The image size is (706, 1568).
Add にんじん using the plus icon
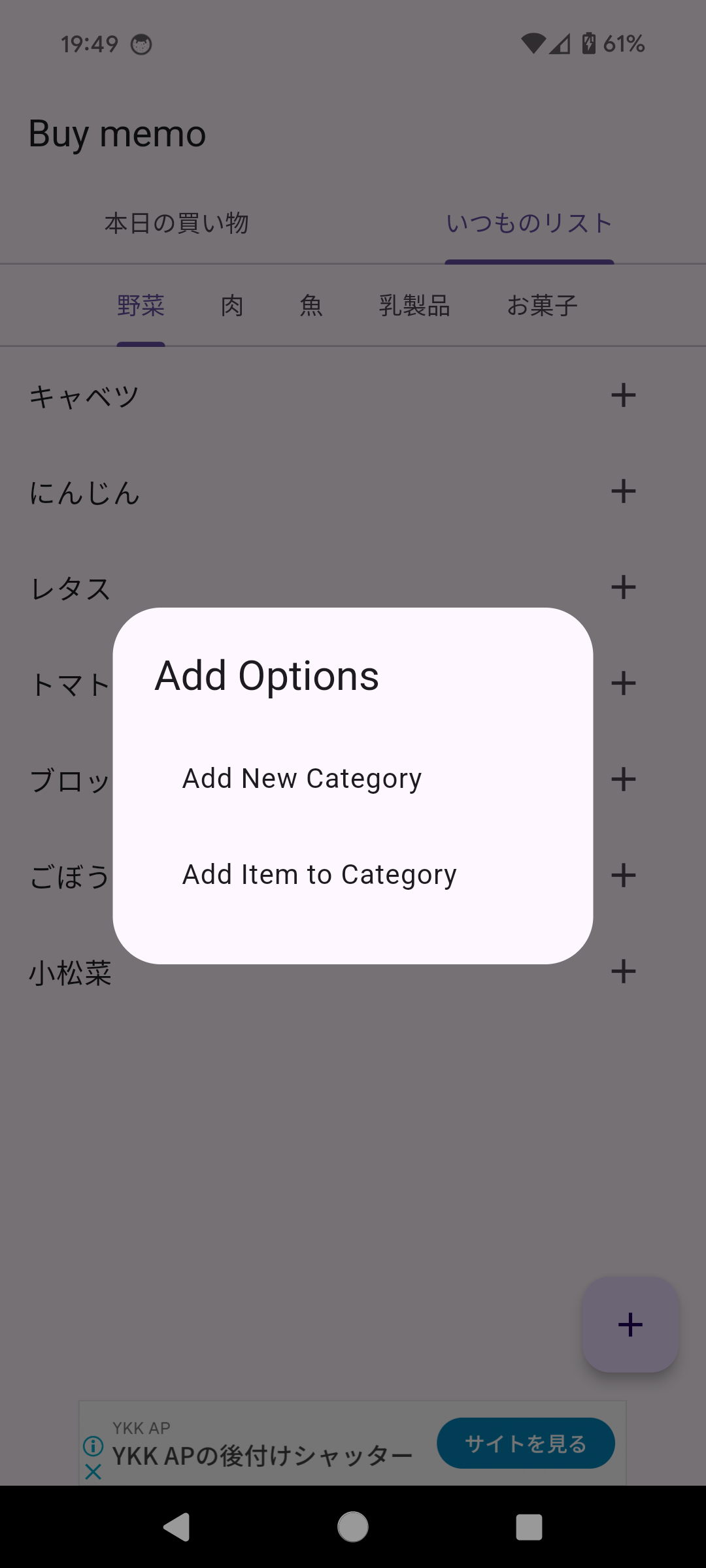point(623,491)
